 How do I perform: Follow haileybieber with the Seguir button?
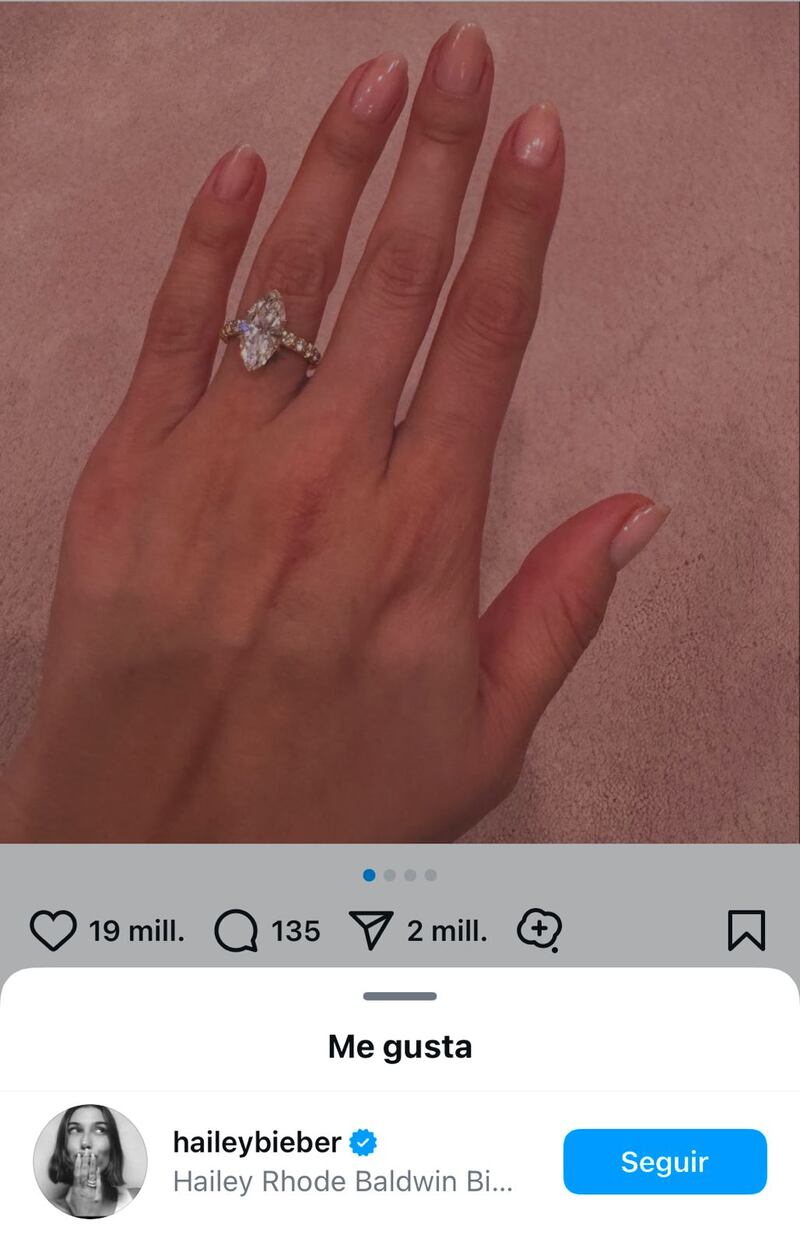(664, 1161)
